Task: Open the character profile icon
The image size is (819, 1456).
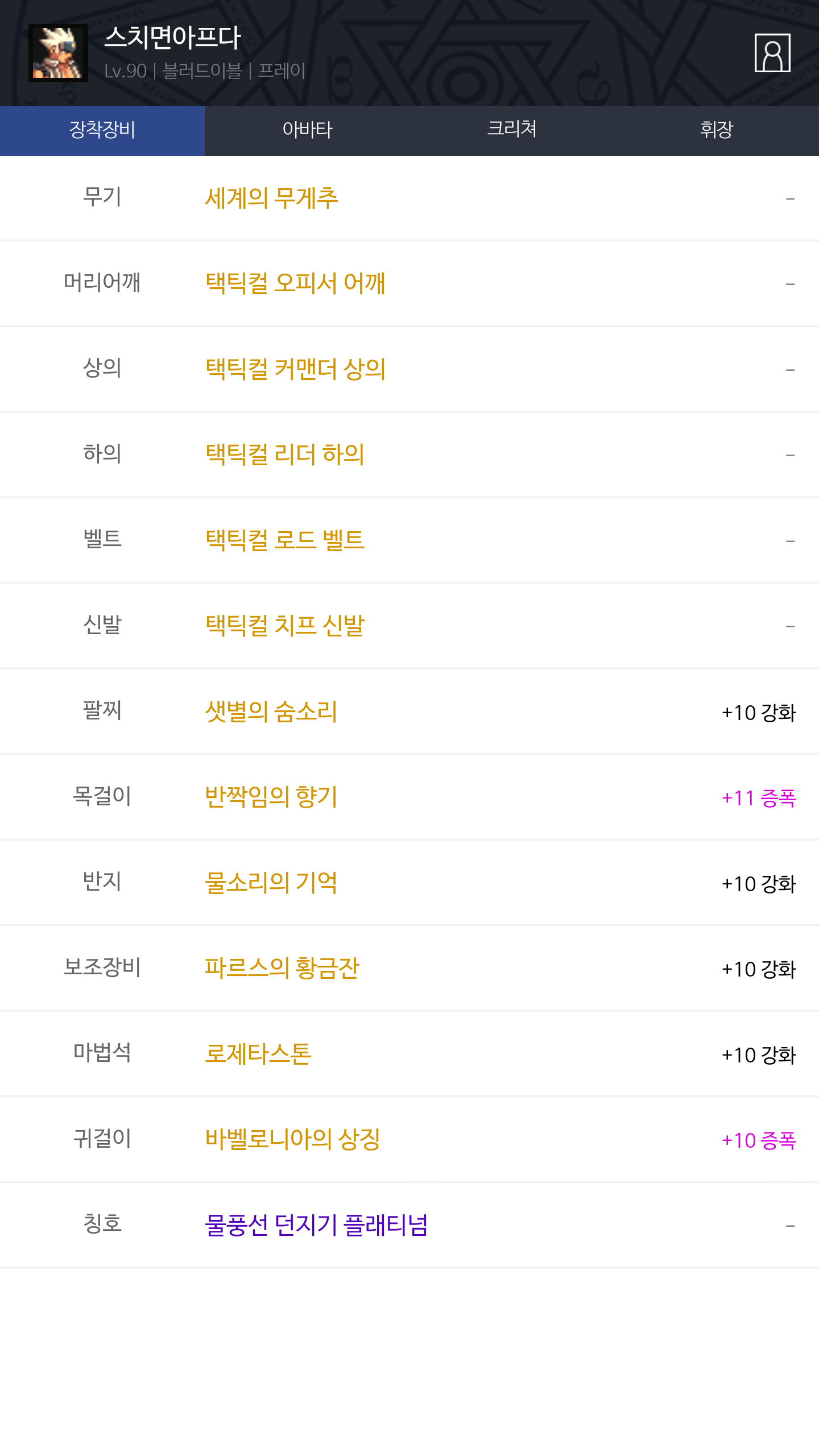Action: click(772, 53)
